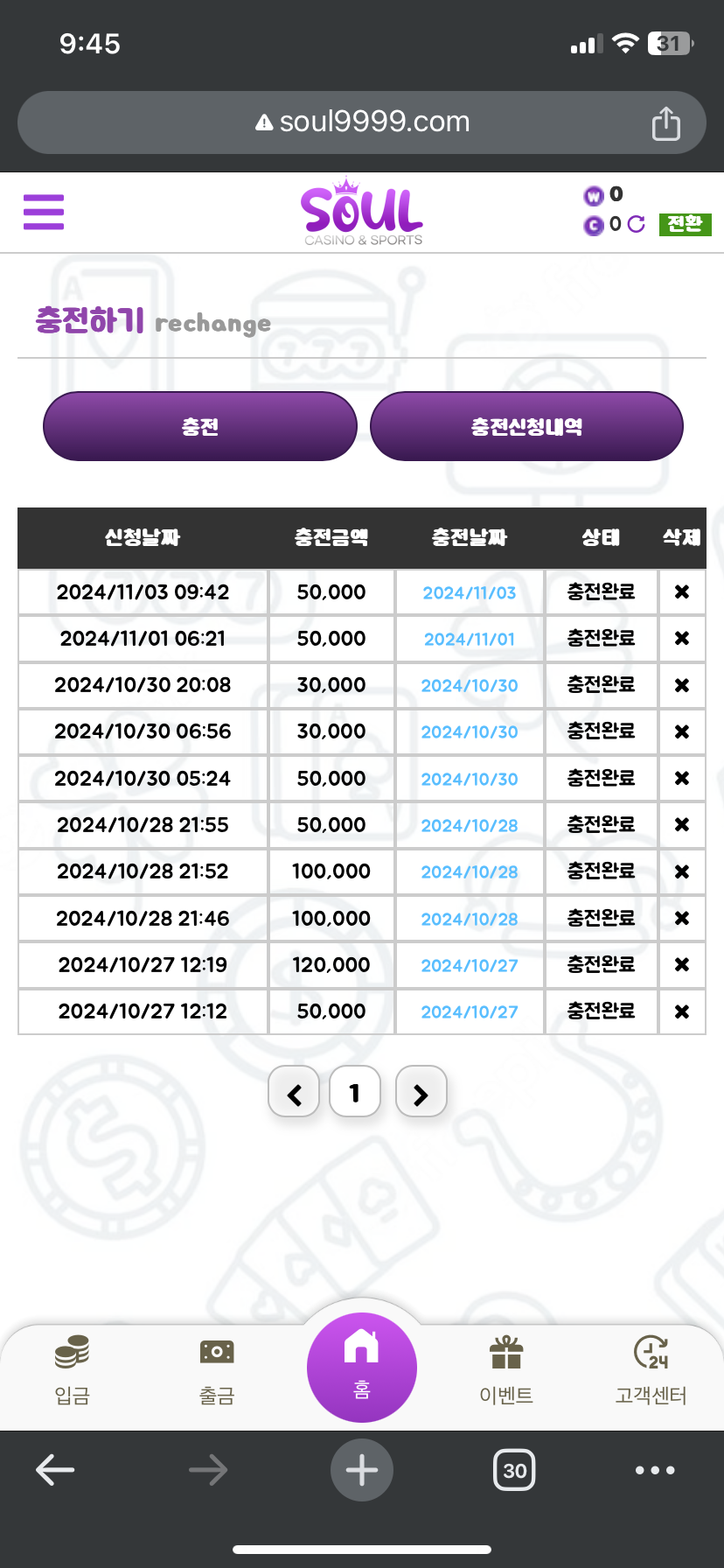Open the browser tab switcher showing 30
The width and height of the screenshot is (724, 1568).
pos(515,1470)
